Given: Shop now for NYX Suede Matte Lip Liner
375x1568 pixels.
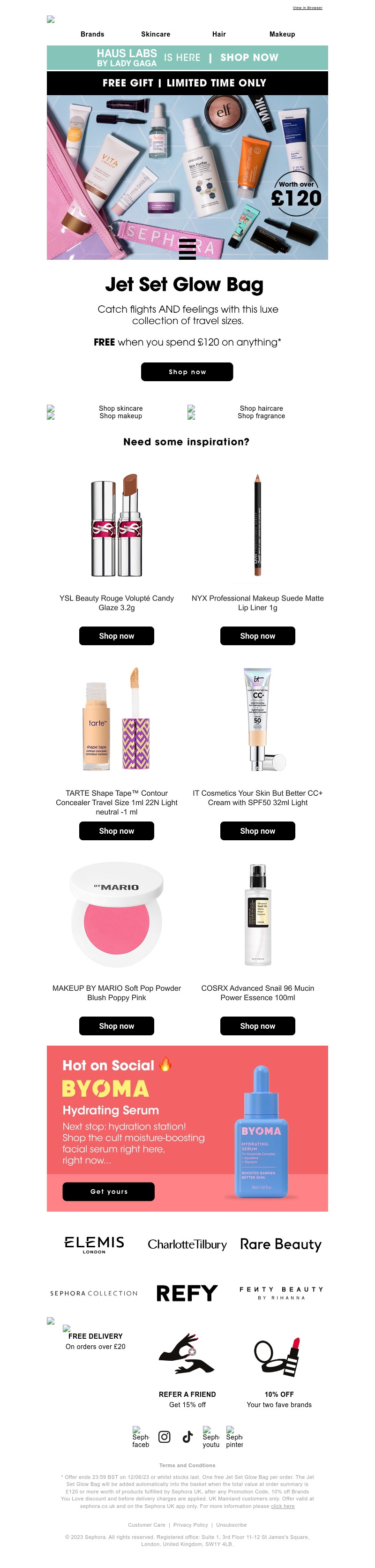Looking at the screenshot, I should coord(257,636).
